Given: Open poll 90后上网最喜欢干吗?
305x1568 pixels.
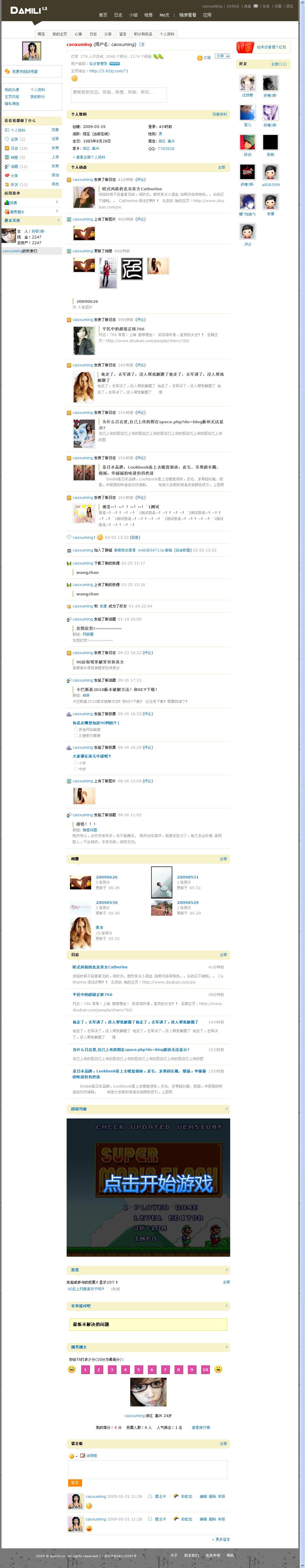Looking at the screenshot, I should pyautogui.click(x=85, y=1288).
